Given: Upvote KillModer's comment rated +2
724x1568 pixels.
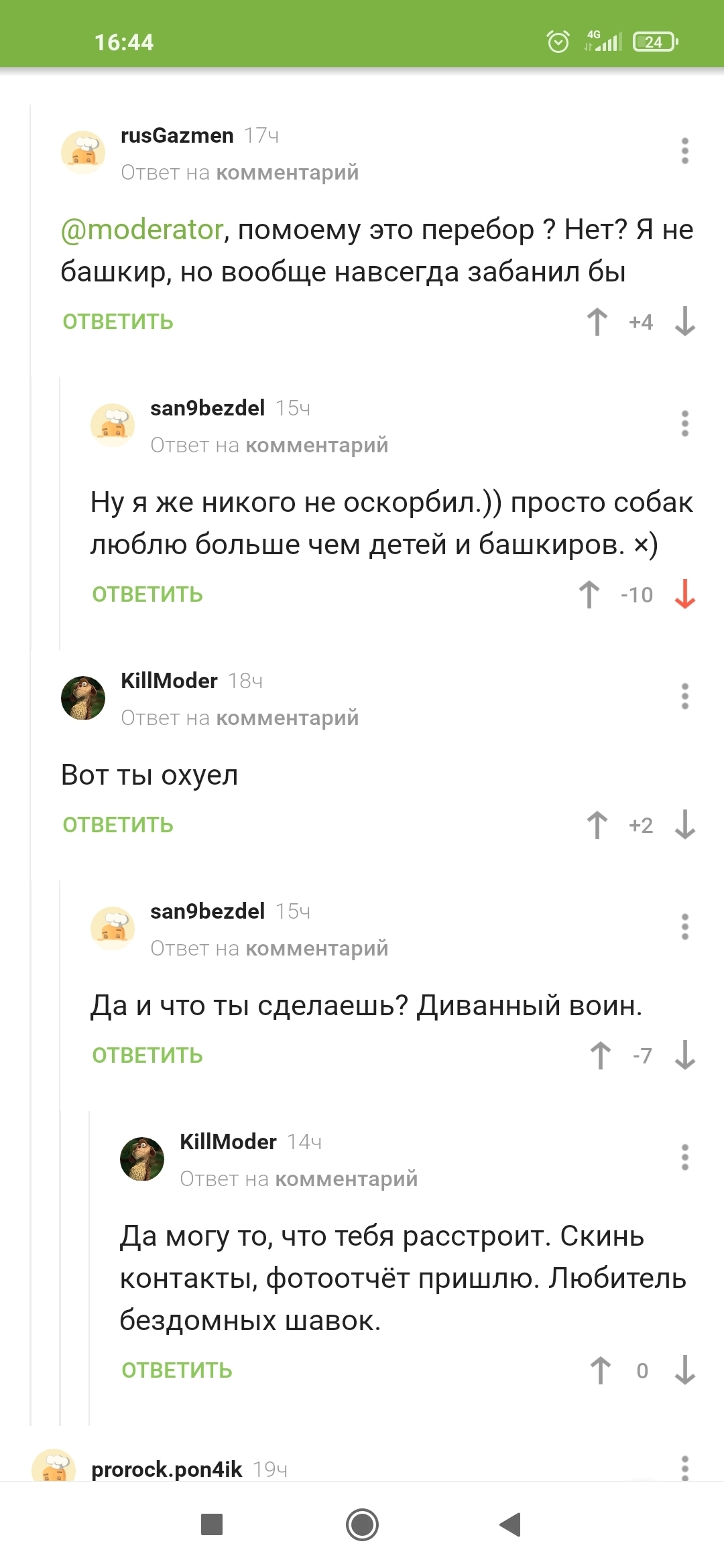Looking at the screenshot, I should tap(597, 825).
